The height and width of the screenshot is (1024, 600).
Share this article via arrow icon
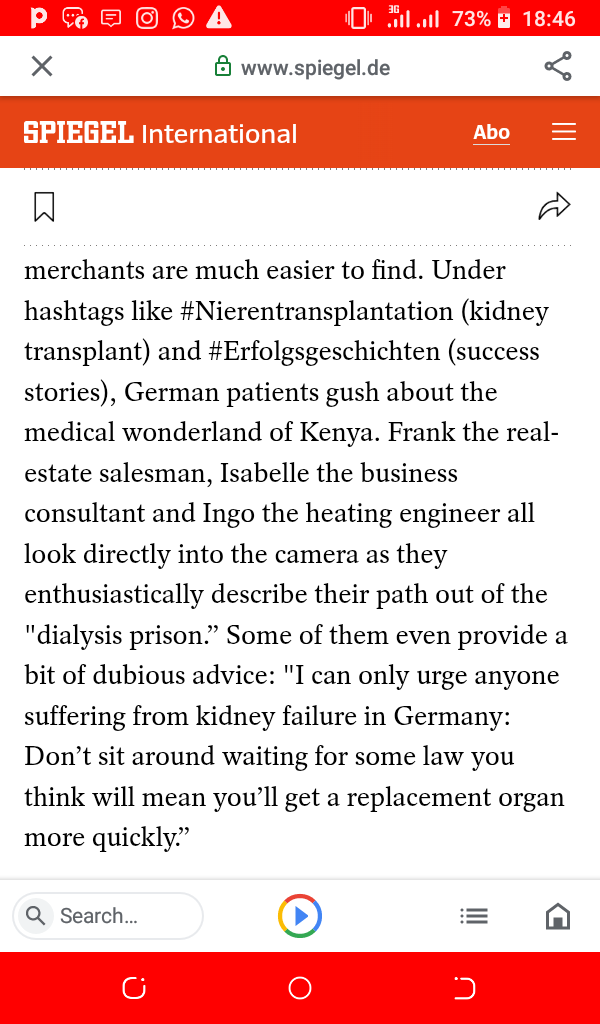click(553, 207)
